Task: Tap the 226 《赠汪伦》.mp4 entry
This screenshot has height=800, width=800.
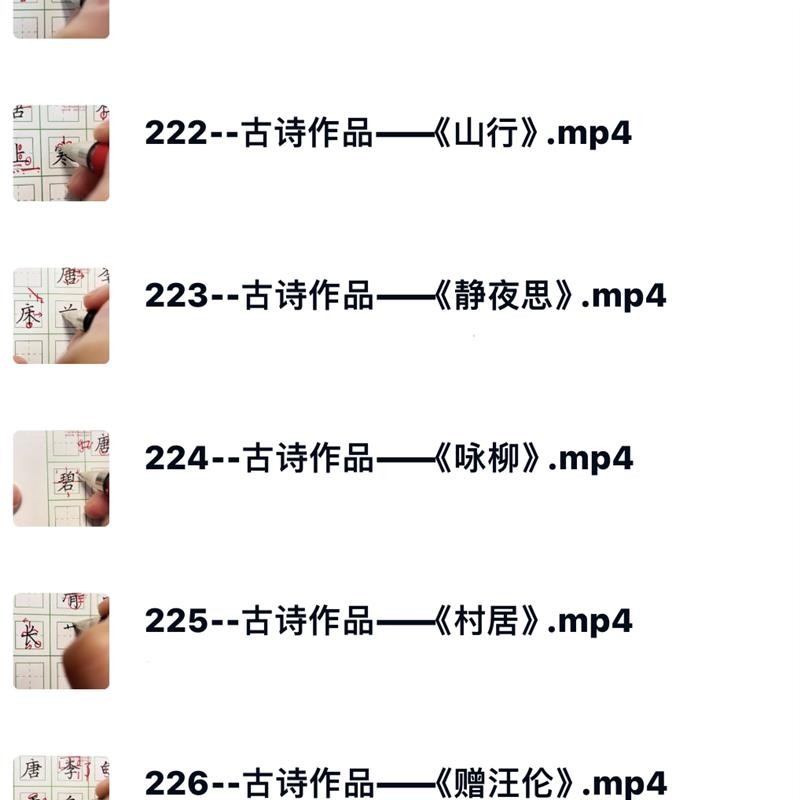Action: click(x=405, y=782)
